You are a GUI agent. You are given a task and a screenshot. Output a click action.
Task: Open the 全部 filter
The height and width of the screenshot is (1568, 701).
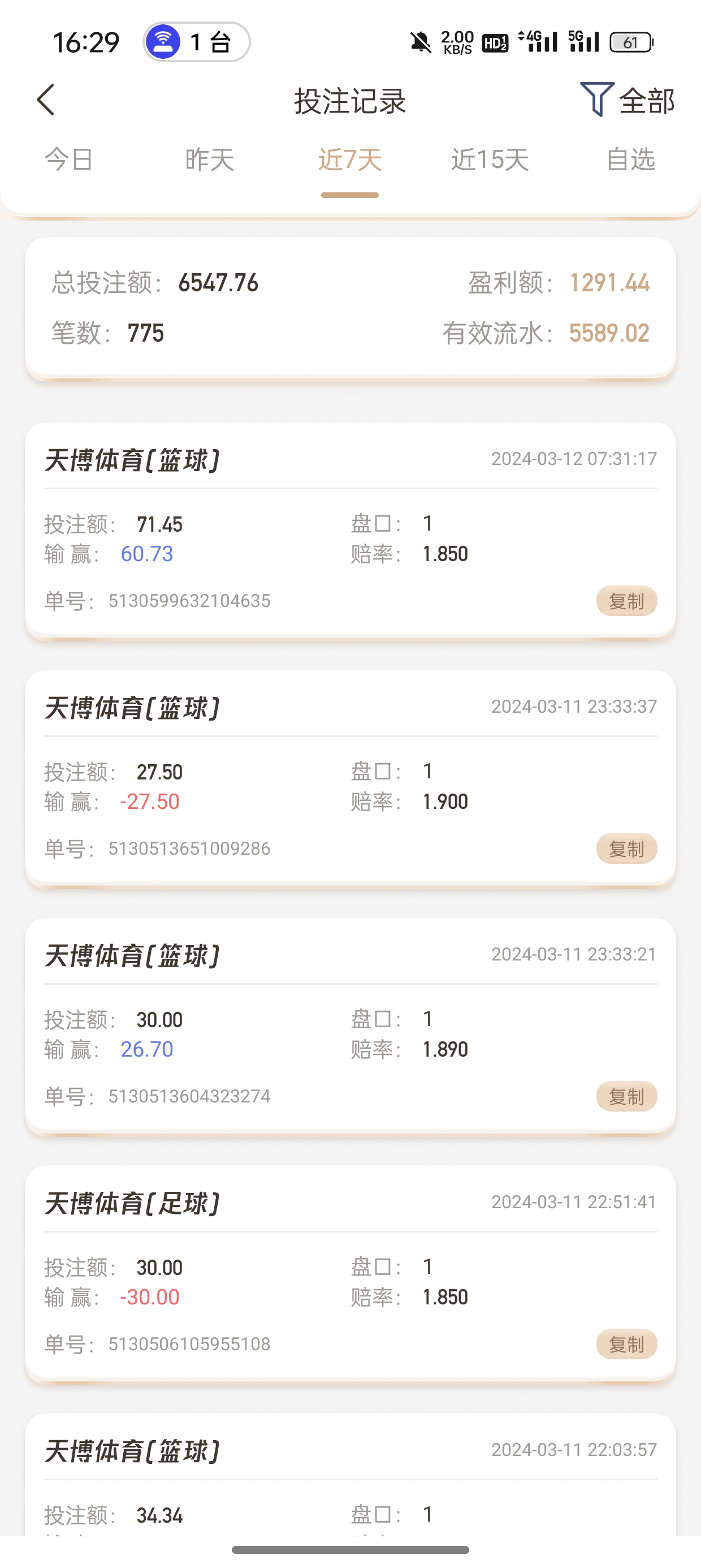tap(628, 100)
